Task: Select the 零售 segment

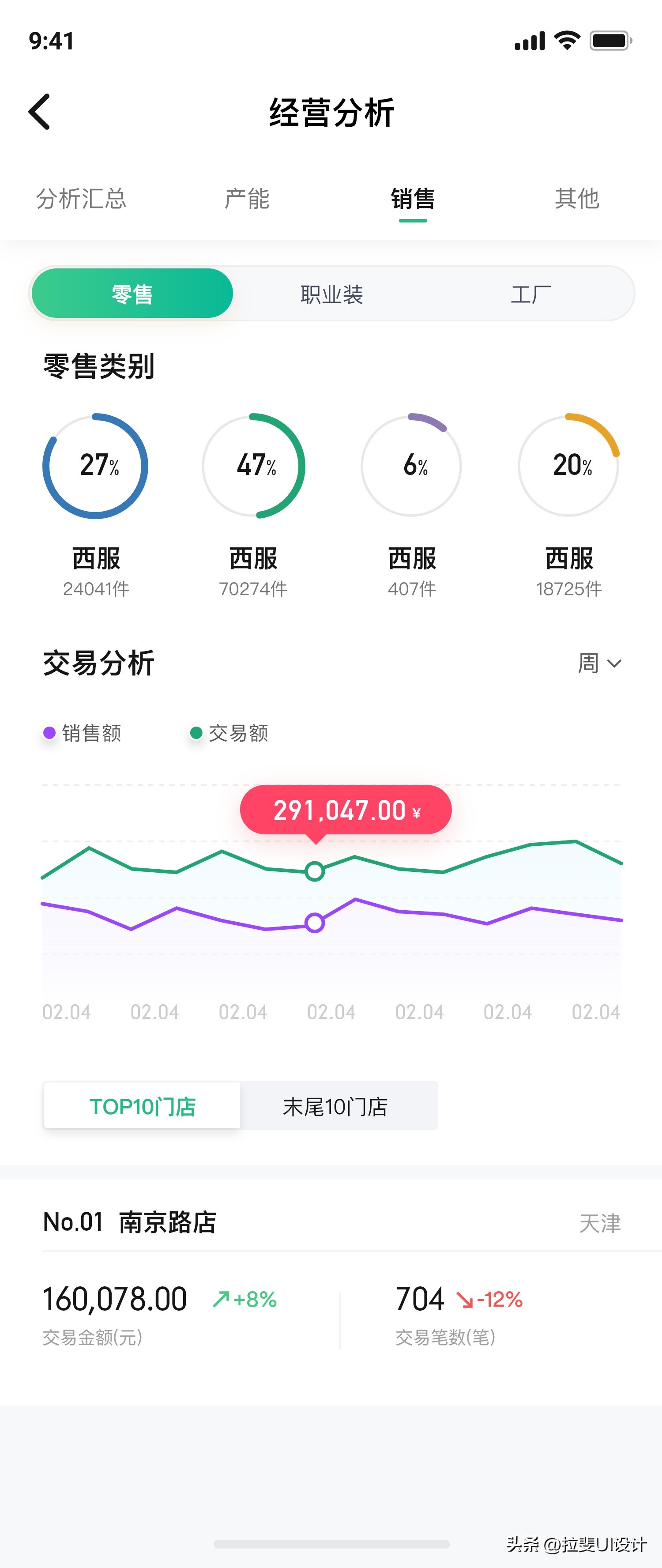Action: pos(132,293)
